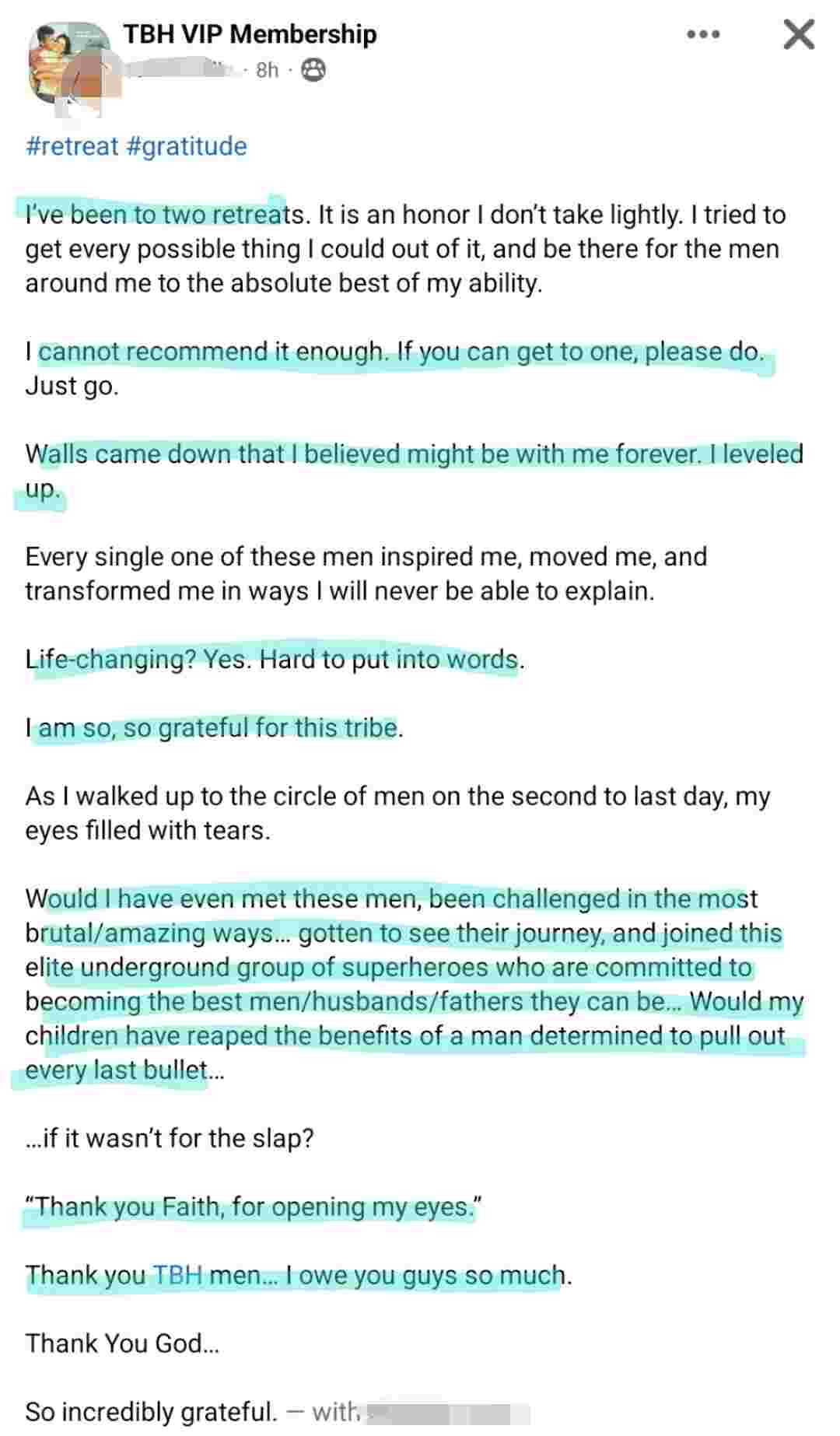Open the #gratitude hashtag

(187, 146)
